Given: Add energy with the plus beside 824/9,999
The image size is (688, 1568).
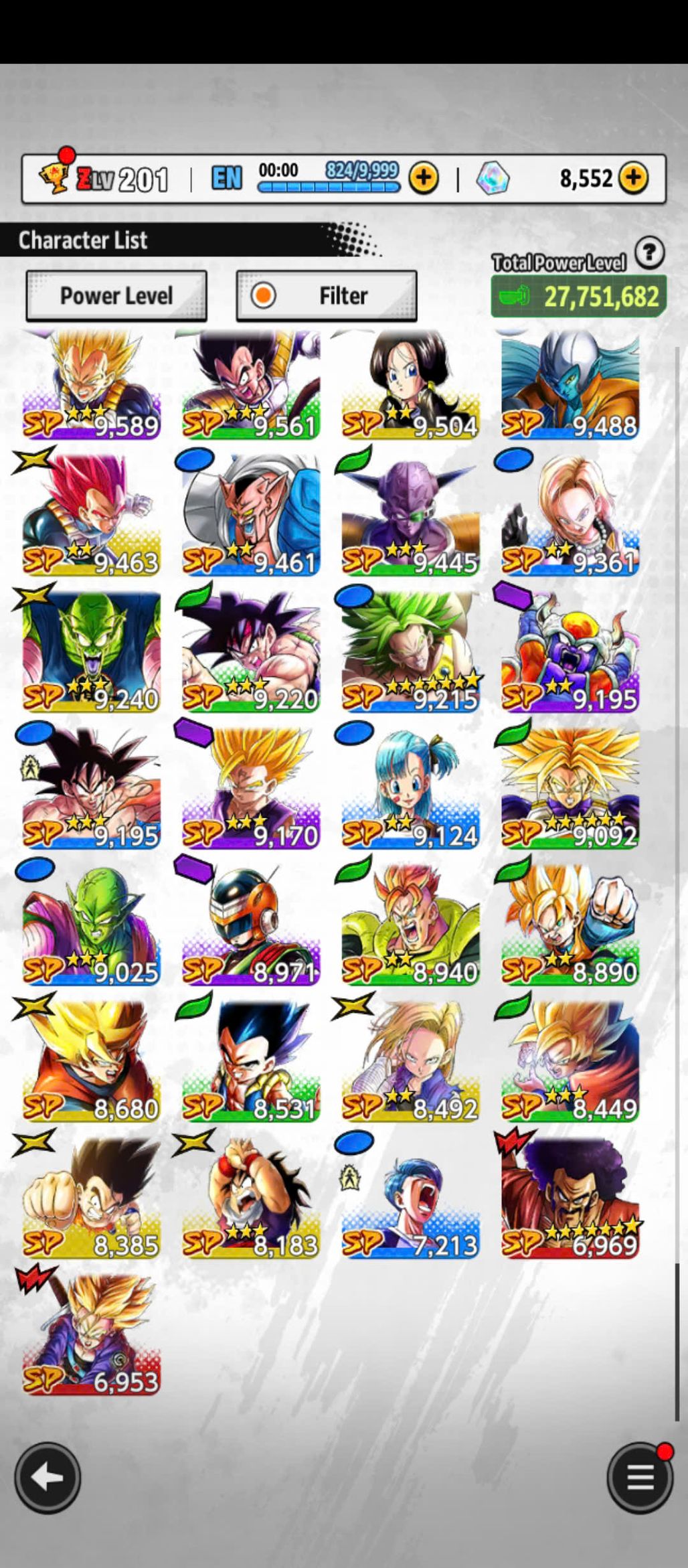Looking at the screenshot, I should (x=424, y=178).
